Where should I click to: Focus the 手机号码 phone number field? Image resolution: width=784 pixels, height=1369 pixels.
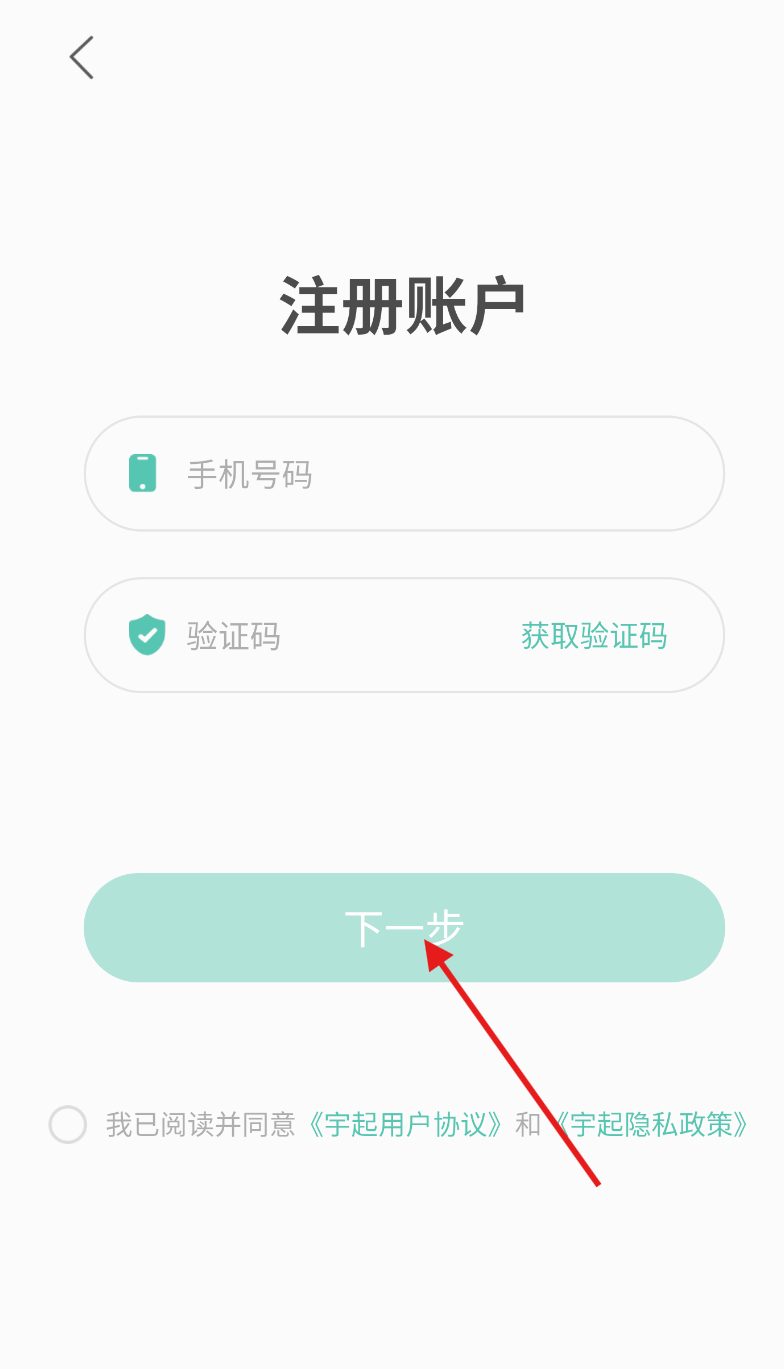(404, 474)
